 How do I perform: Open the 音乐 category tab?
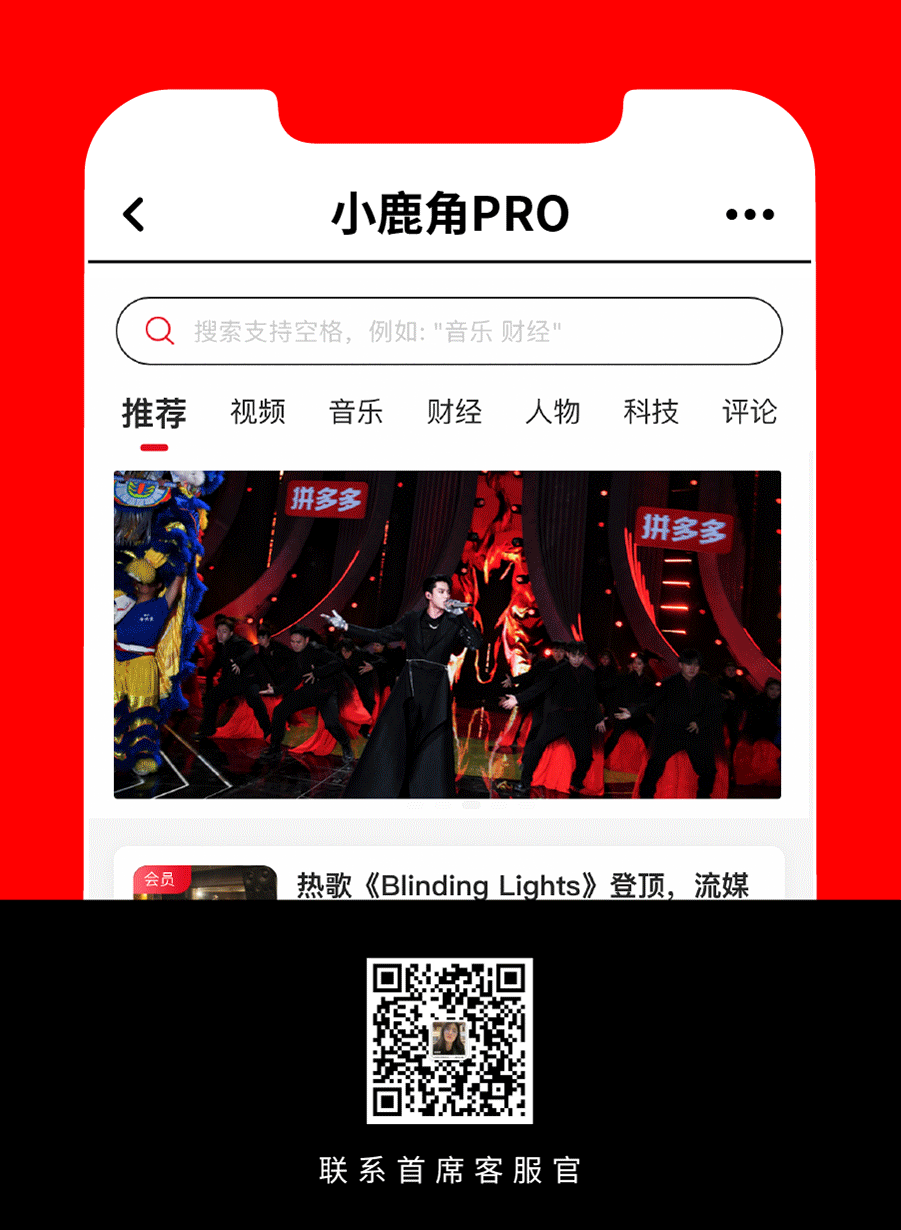(x=355, y=411)
